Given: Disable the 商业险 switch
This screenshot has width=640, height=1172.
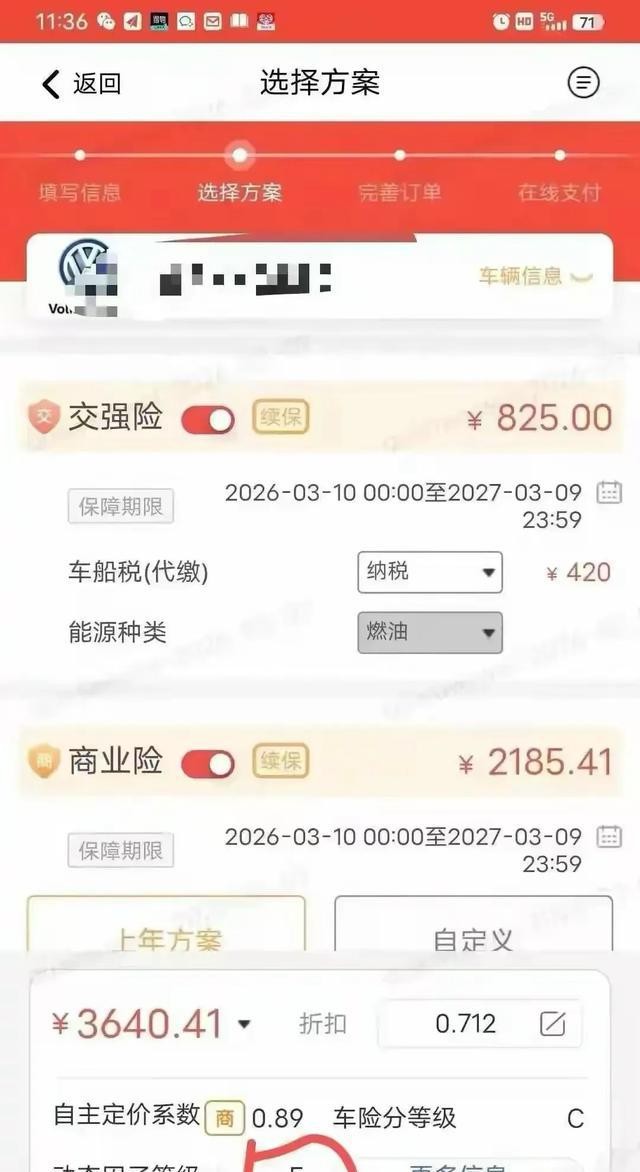Looking at the screenshot, I should pyautogui.click(x=207, y=765).
